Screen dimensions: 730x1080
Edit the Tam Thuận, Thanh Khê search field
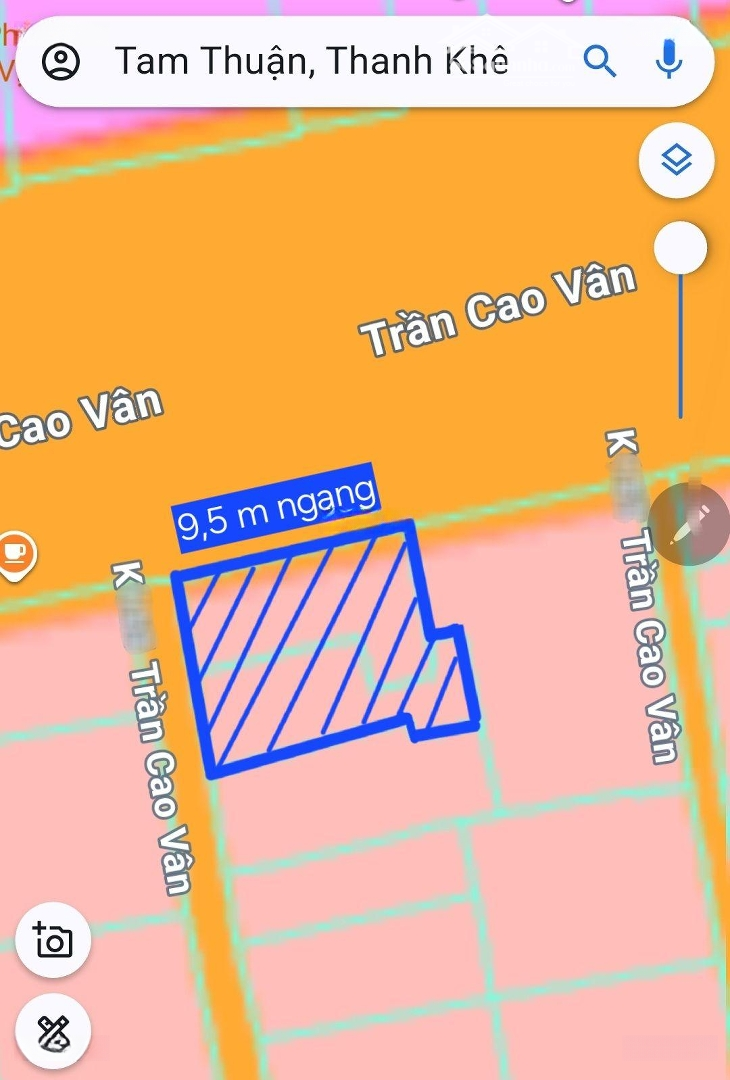310,62
